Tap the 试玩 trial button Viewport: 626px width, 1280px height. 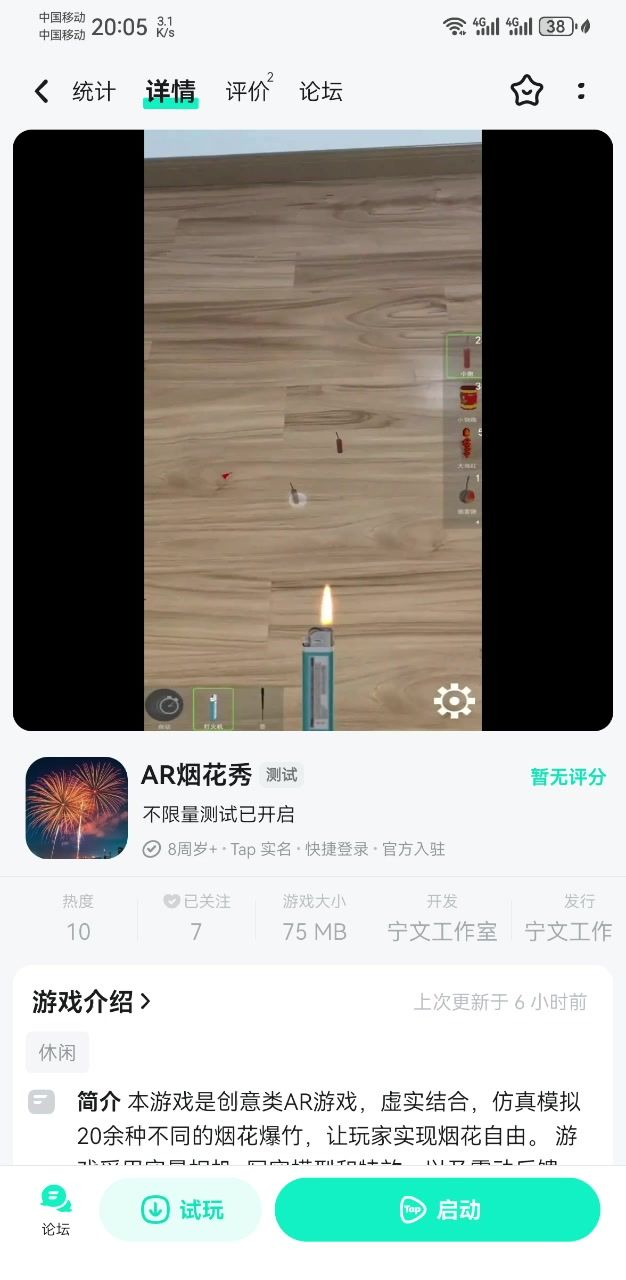pos(181,1210)
